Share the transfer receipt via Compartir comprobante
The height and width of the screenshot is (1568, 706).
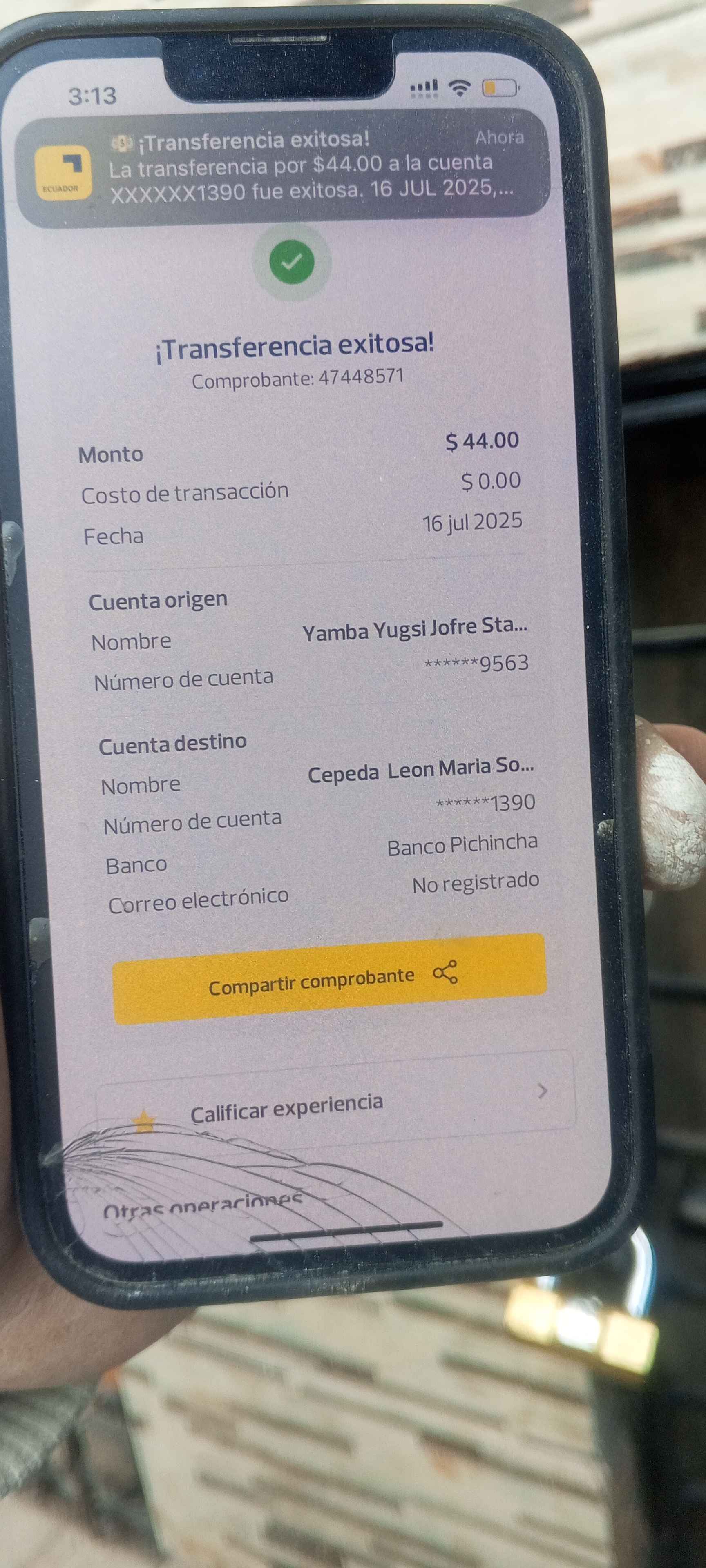(x=330, y=980)
